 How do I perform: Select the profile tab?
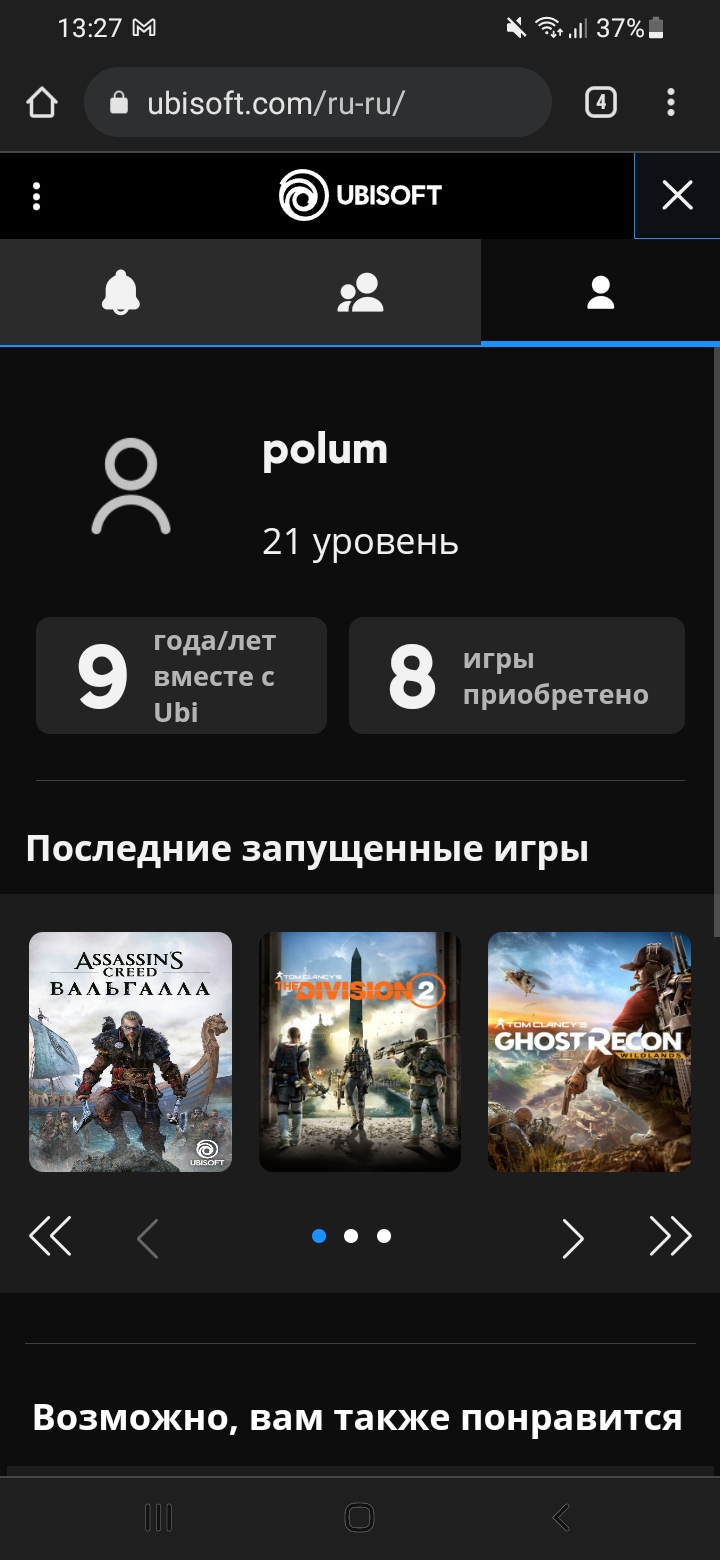(600, 293)
